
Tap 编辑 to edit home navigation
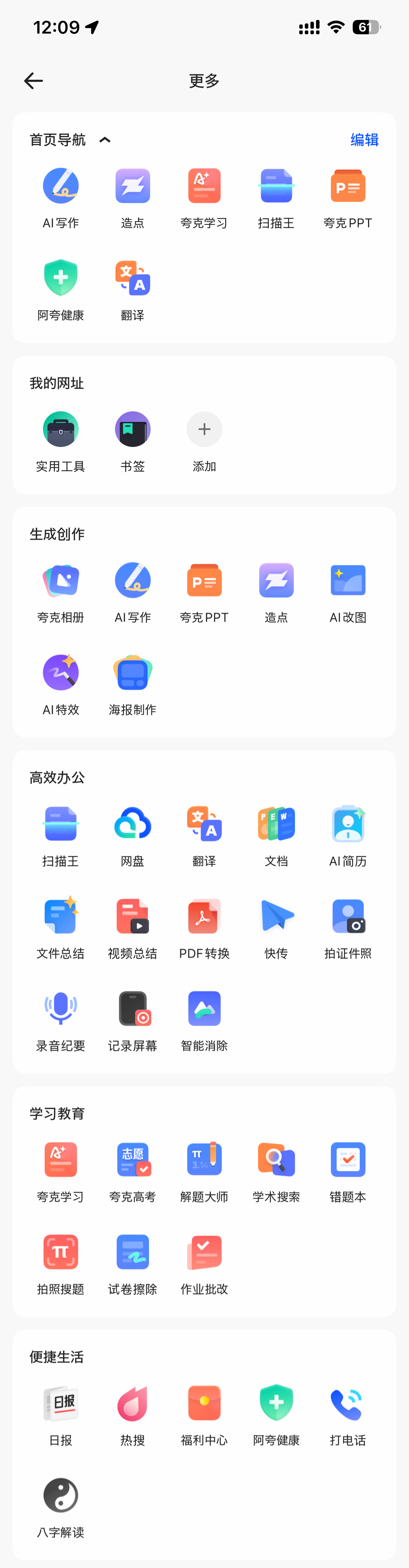point(364,140)
